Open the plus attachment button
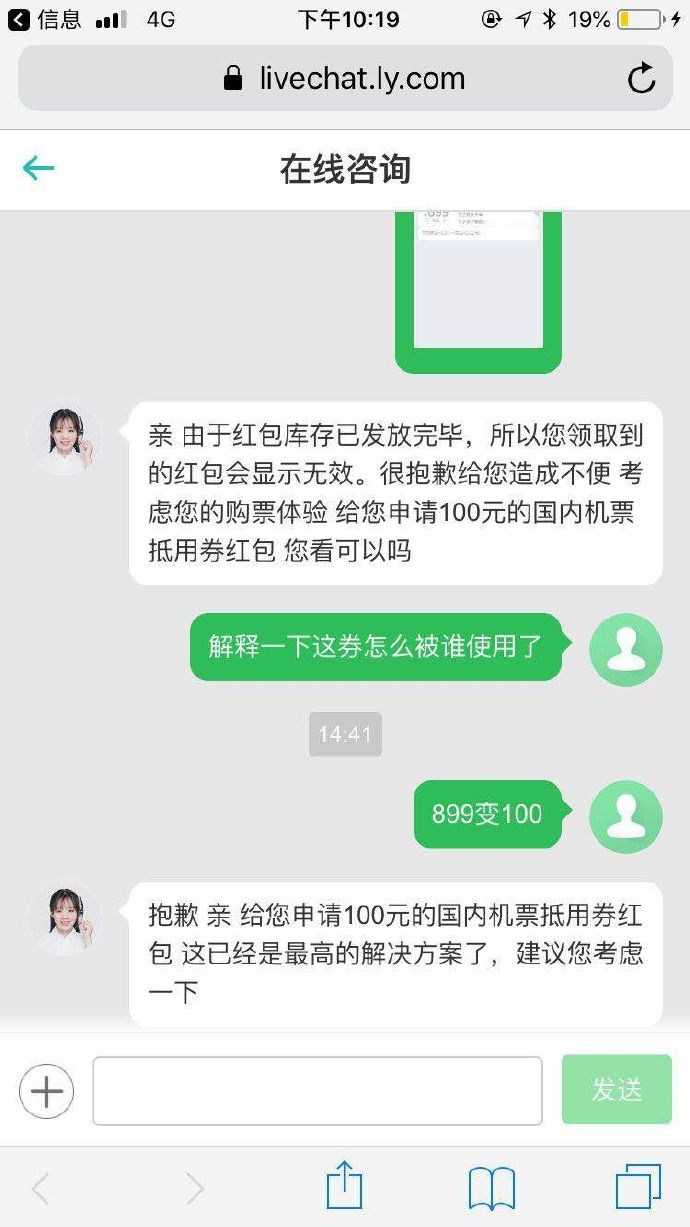The width and height of the screenshot is (690, 1227). (x=46, y=1091)
